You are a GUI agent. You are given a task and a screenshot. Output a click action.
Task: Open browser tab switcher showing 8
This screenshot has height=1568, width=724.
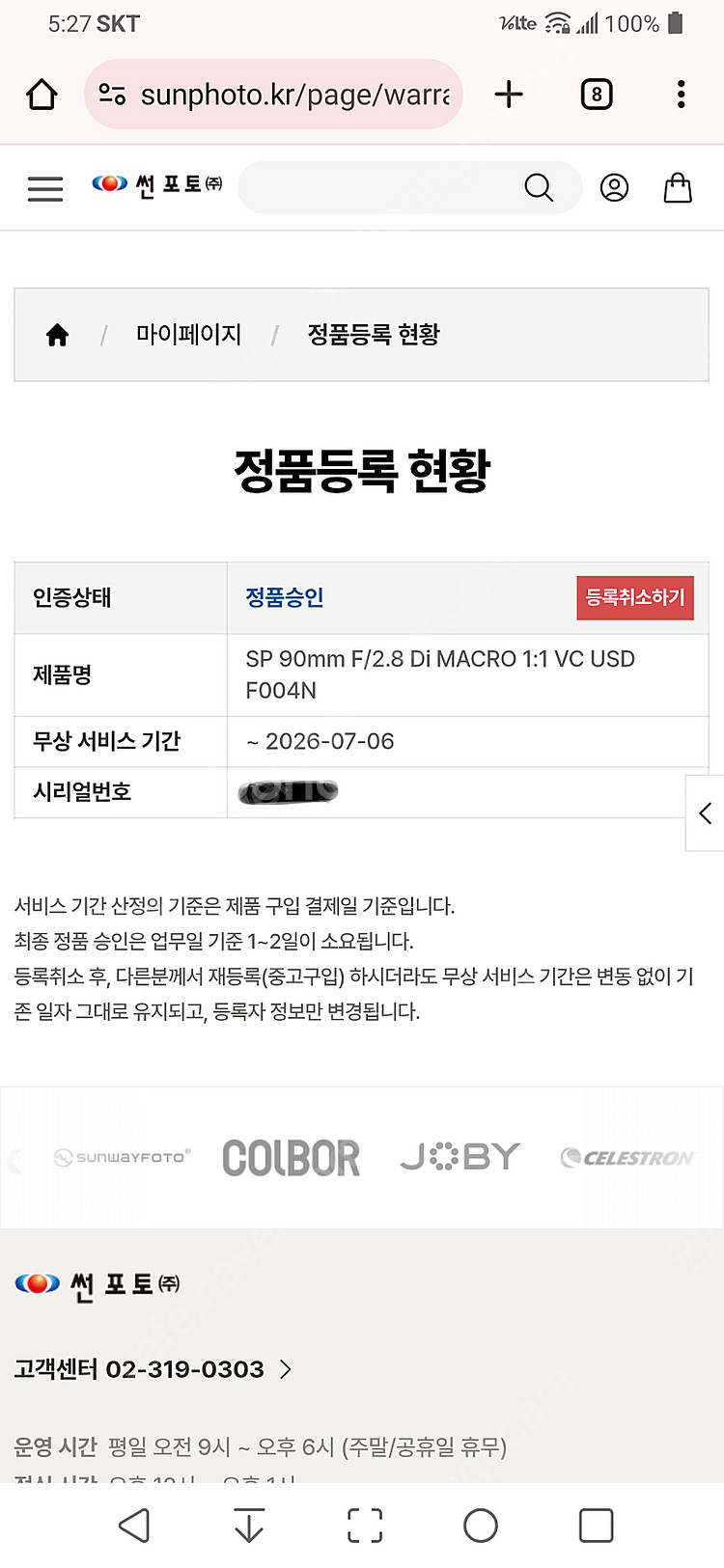(597, 95)
